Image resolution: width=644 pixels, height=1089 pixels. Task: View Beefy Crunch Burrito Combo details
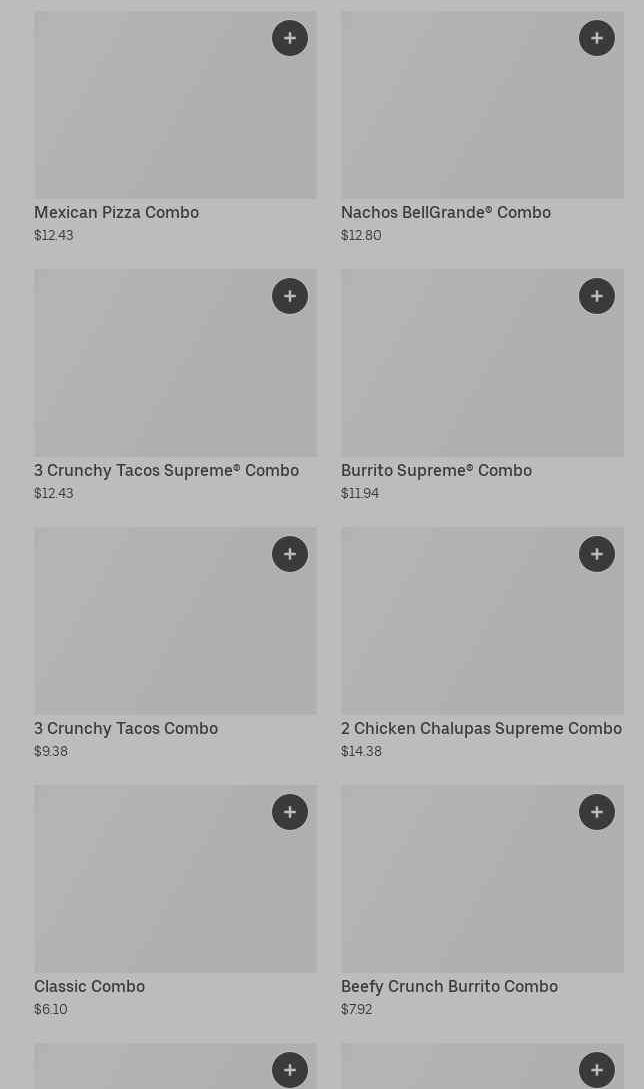pos(449,986)
